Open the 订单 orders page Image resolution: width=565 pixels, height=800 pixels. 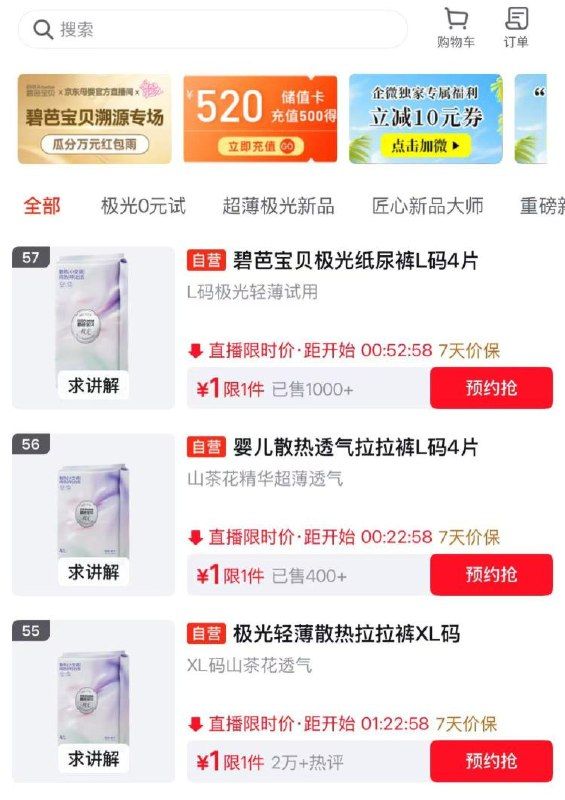pos(516,28)
